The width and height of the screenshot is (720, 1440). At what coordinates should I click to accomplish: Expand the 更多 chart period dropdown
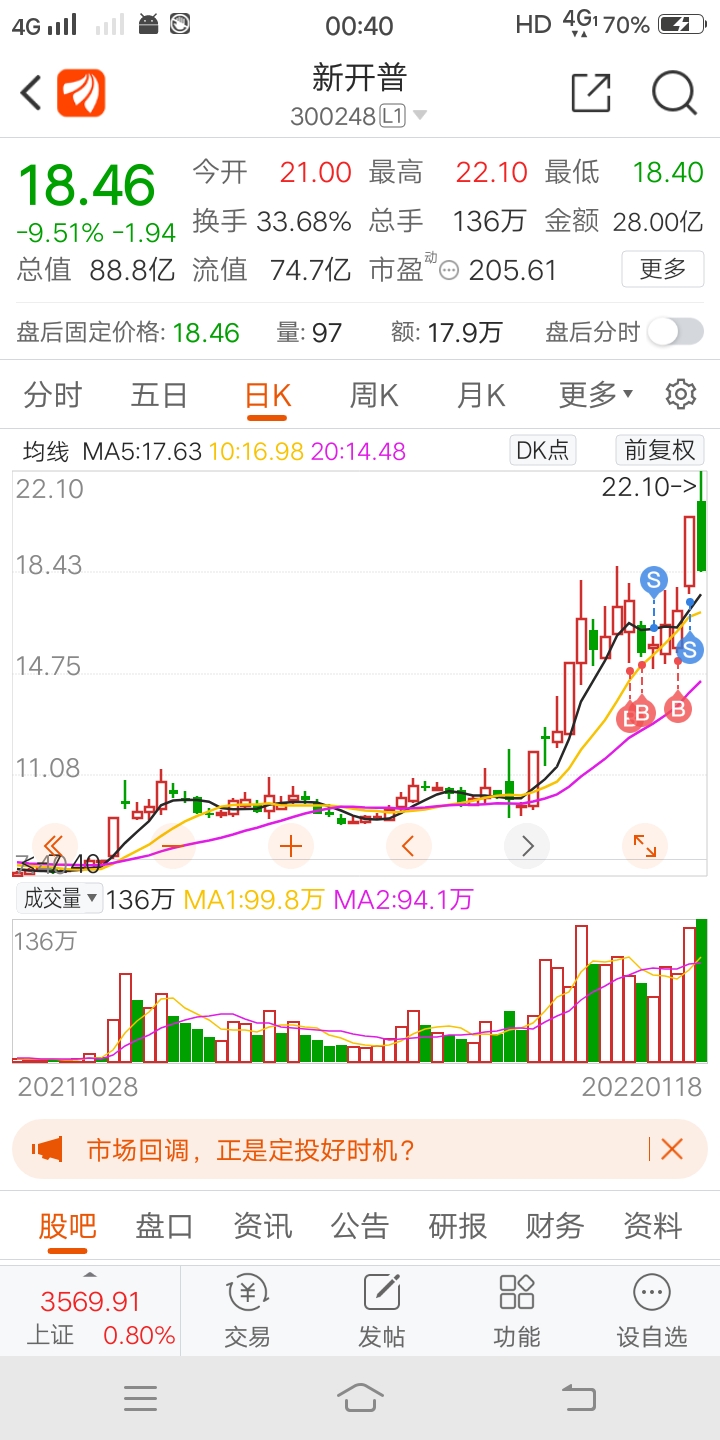coord(595,395)
